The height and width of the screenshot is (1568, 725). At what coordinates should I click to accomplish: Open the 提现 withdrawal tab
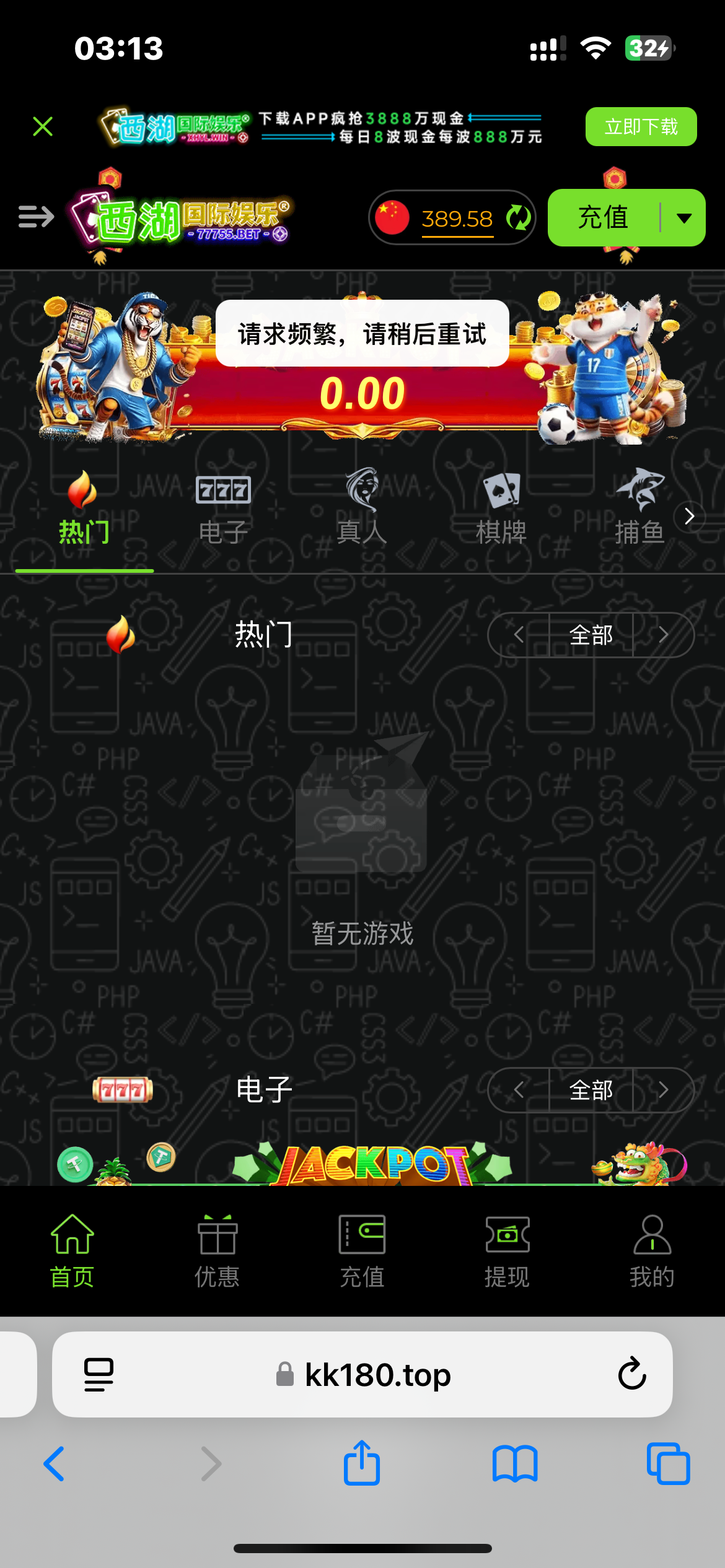(x=507, y=1251)
